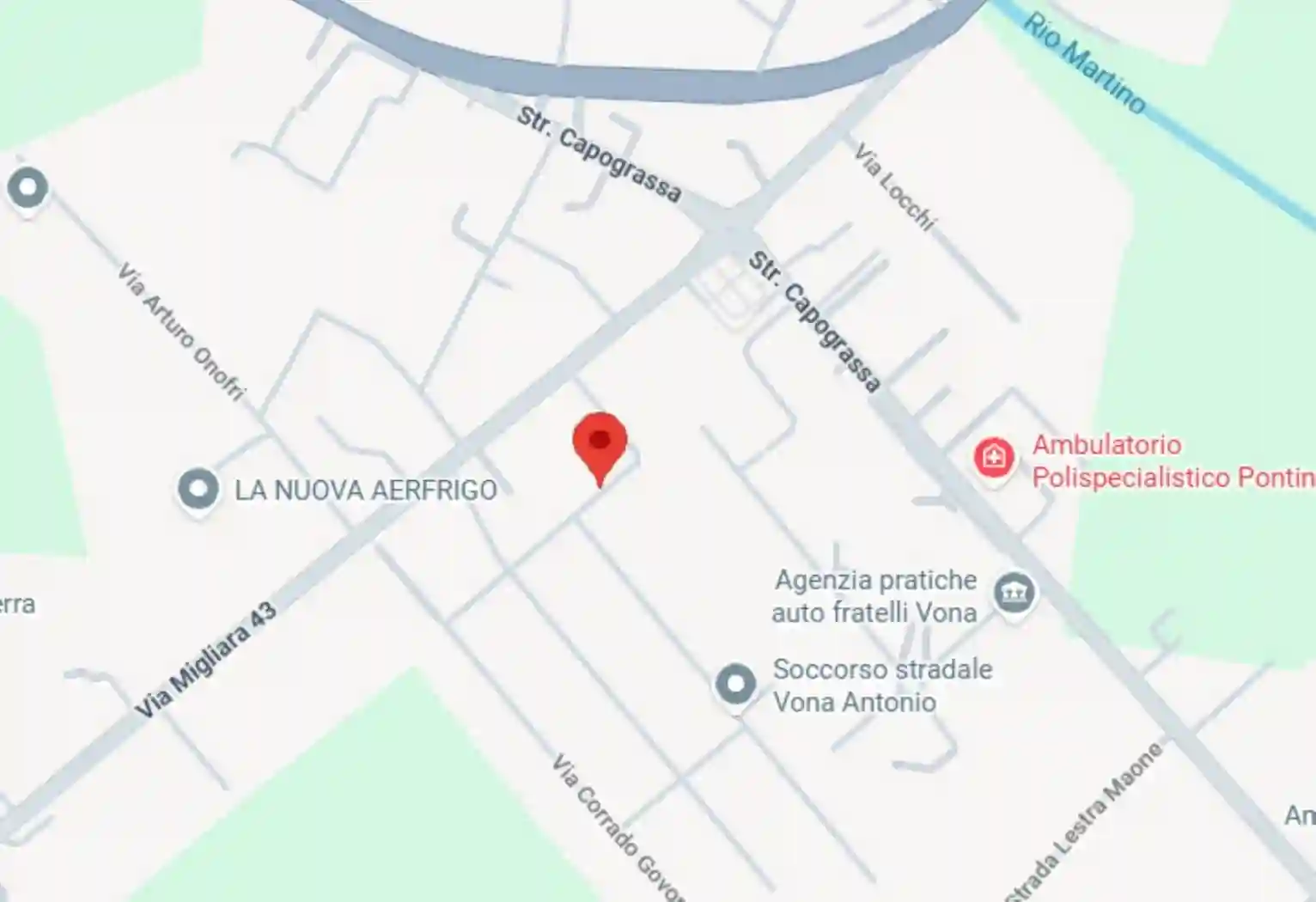1316x902 pixels.
Task: Select Soccorso stradale Vona Antonio marker
Action: 736,686
